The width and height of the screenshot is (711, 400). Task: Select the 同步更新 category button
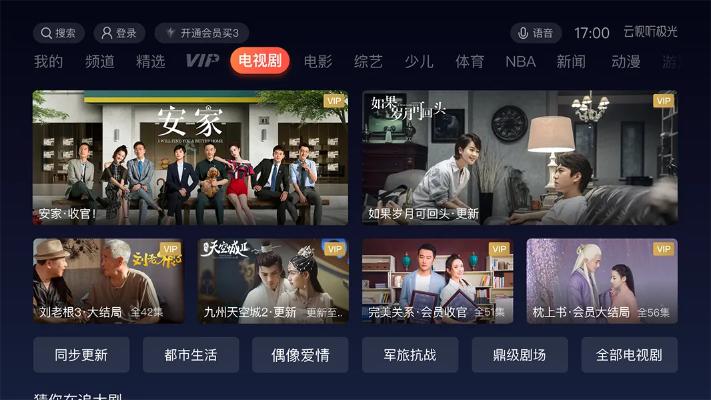pyautogui.click(x=81, y=355)
